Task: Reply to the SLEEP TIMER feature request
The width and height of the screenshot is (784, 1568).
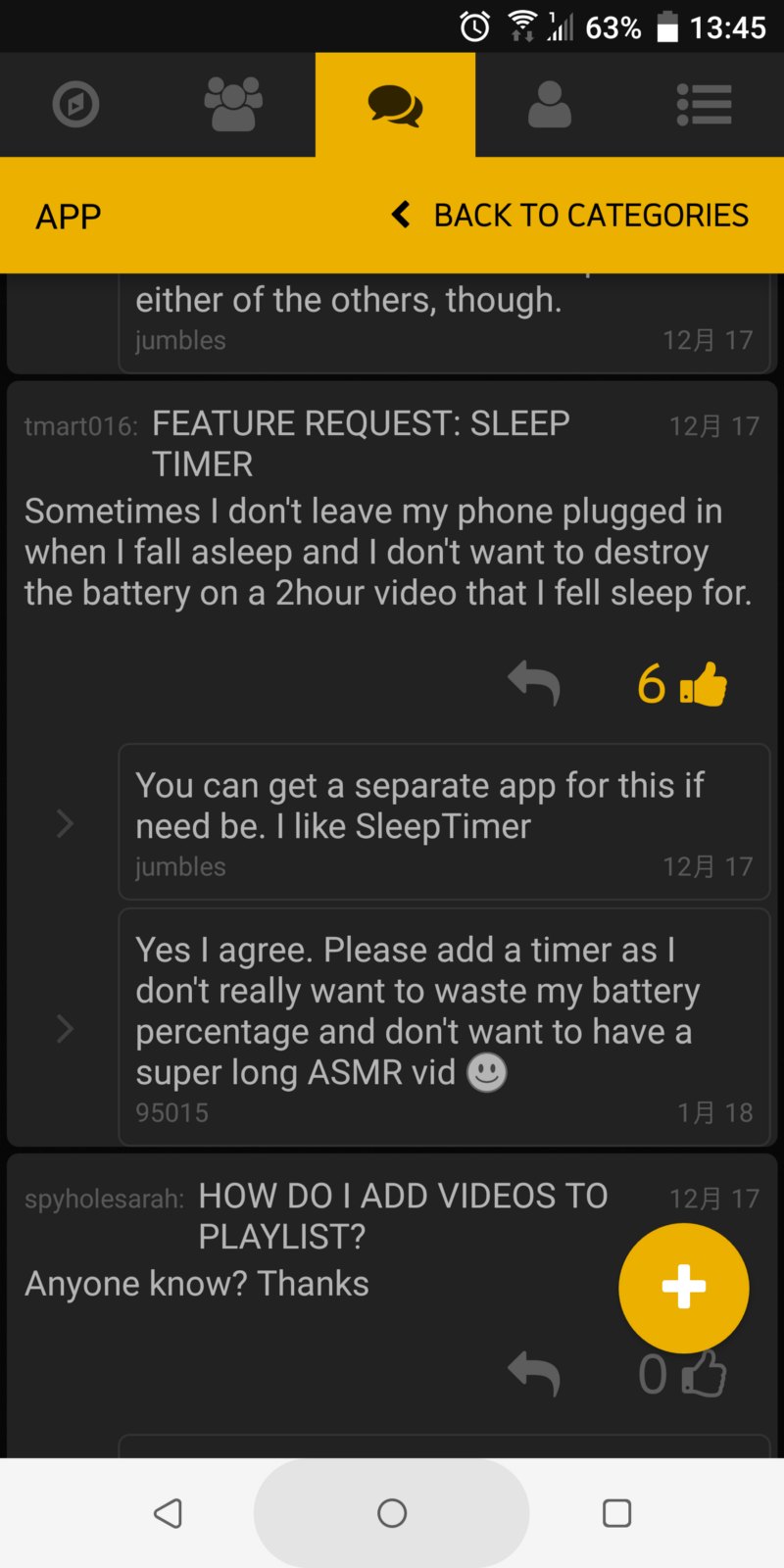Action: (x=534, y=683)
